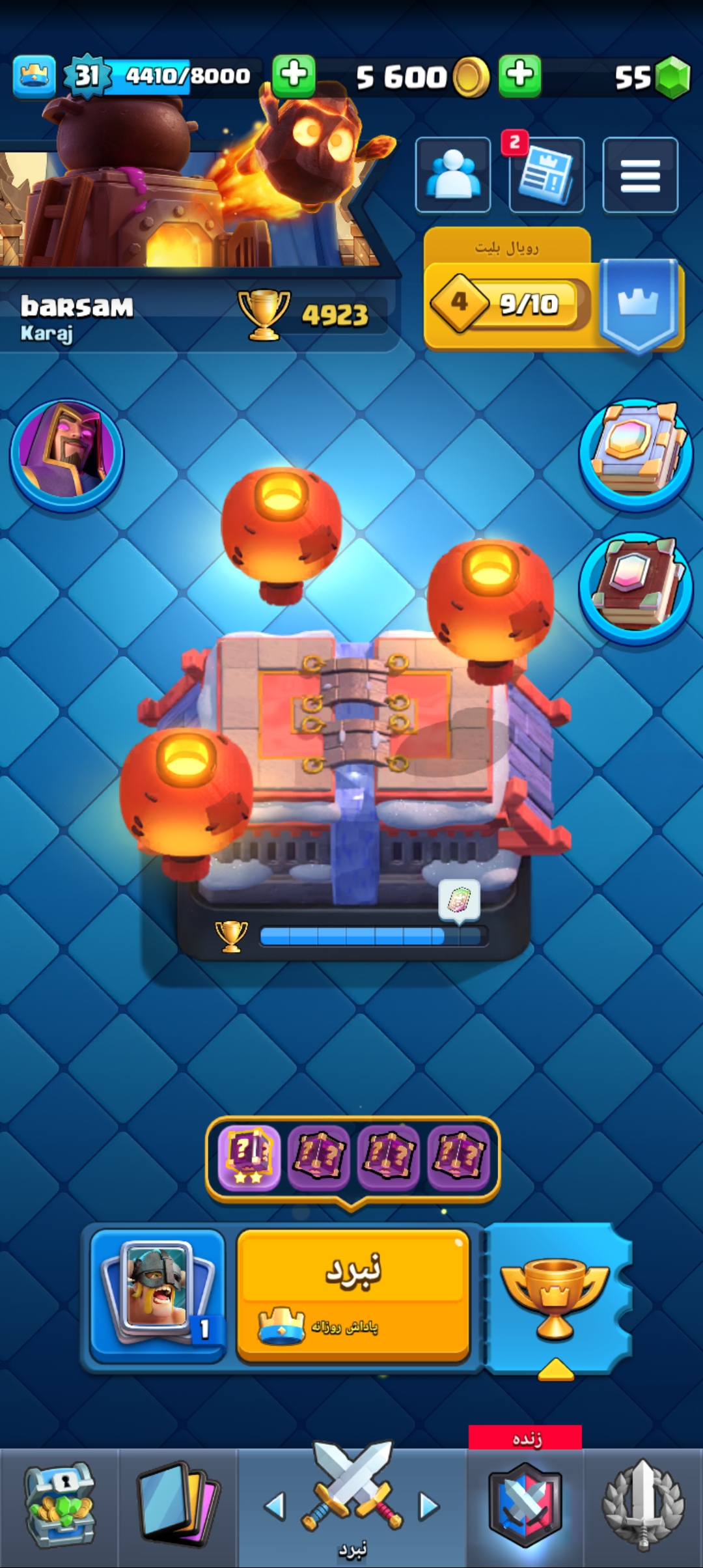Open the blue magic book icon
The image size is (703, 1568).
(636, 455)
